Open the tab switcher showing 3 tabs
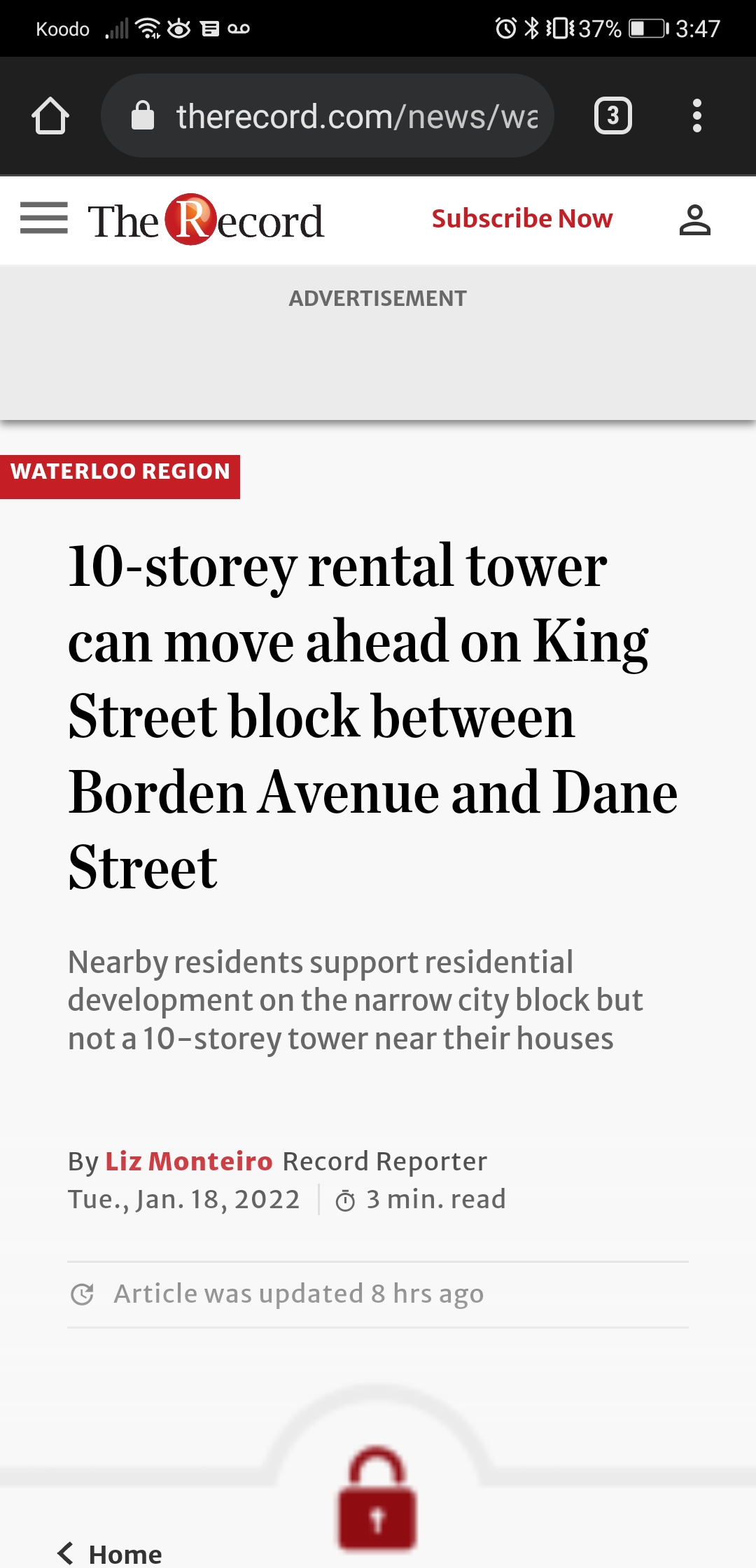 pyautogui.click(x=612, y=115)
